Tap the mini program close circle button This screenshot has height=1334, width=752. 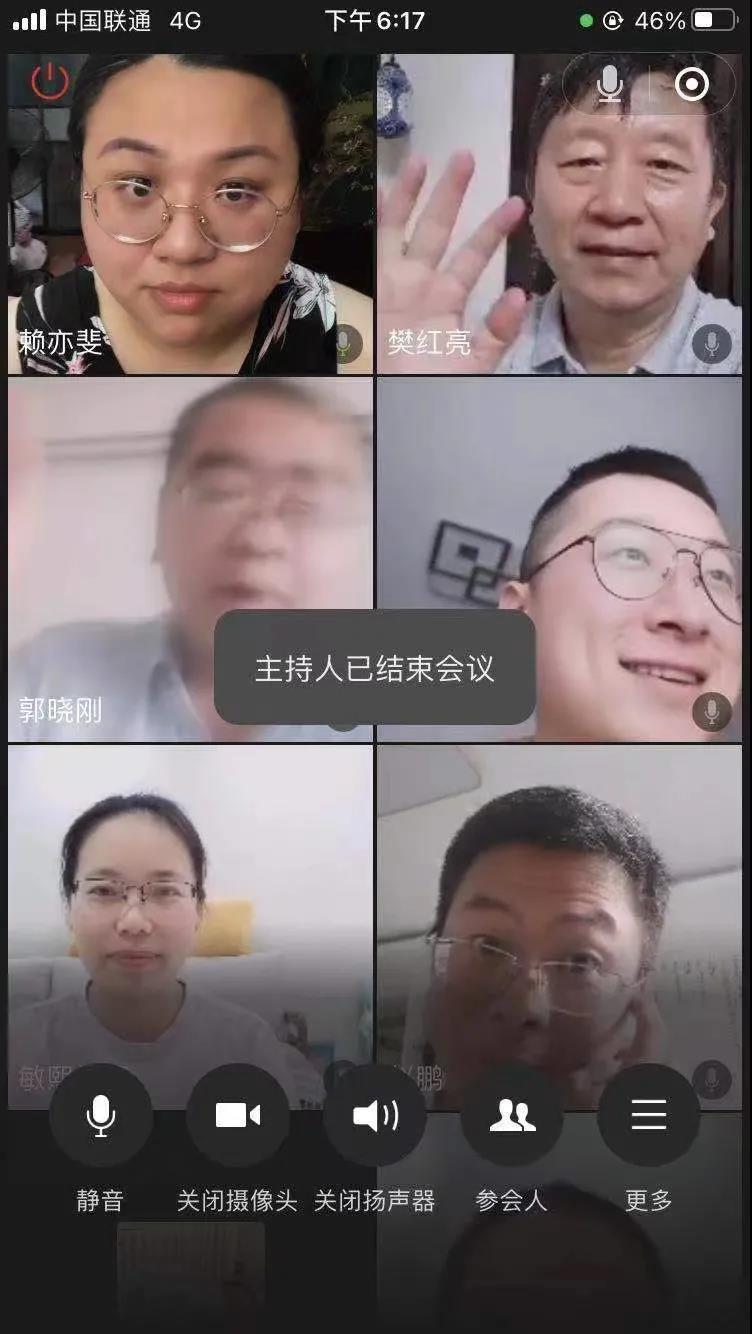pyautogui.click(x=691, y=85)
